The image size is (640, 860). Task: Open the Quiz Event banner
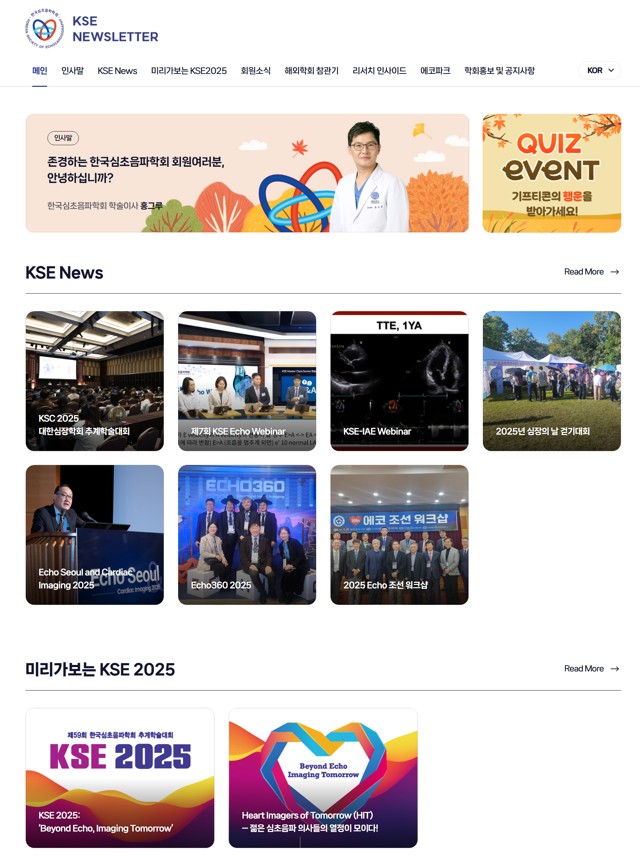551,173
